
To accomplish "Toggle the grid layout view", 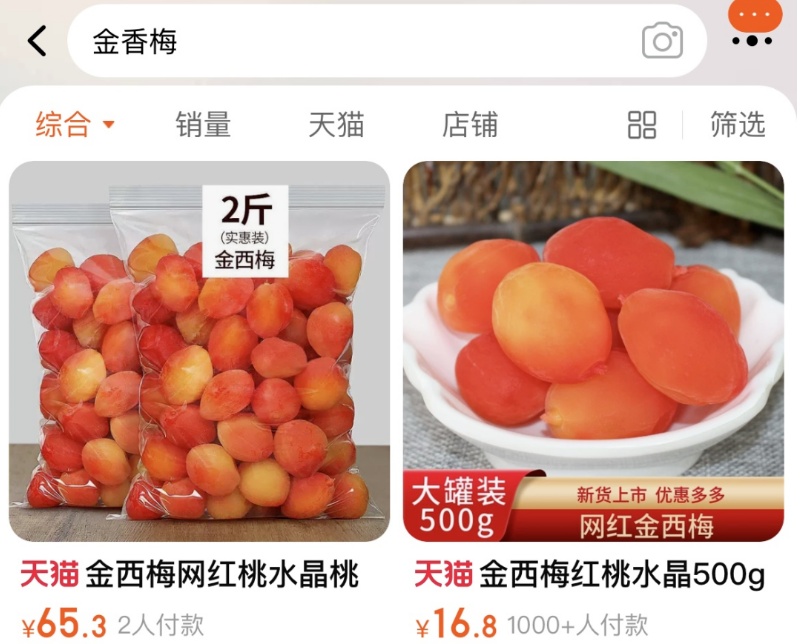I will coord(642,125).
